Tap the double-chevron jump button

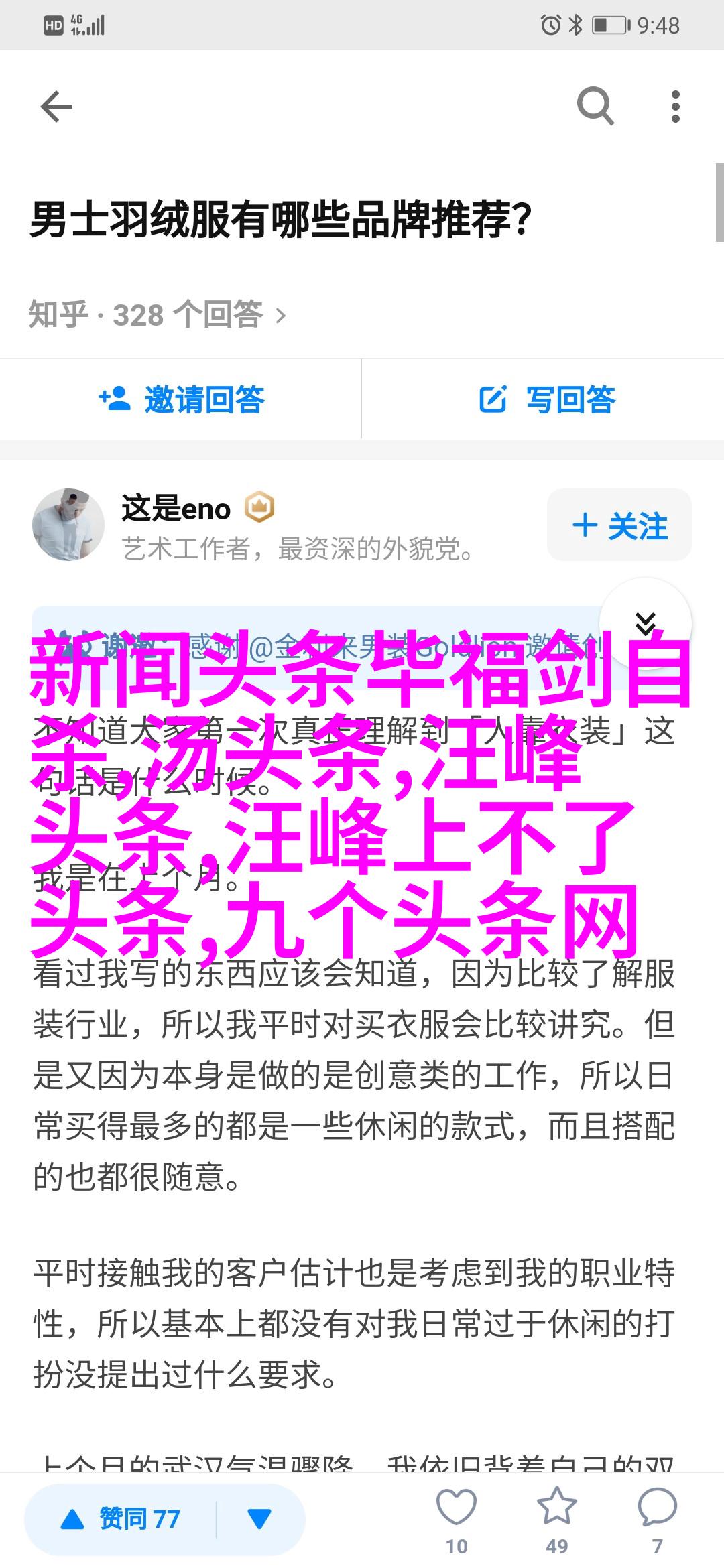tap(645, 623)
